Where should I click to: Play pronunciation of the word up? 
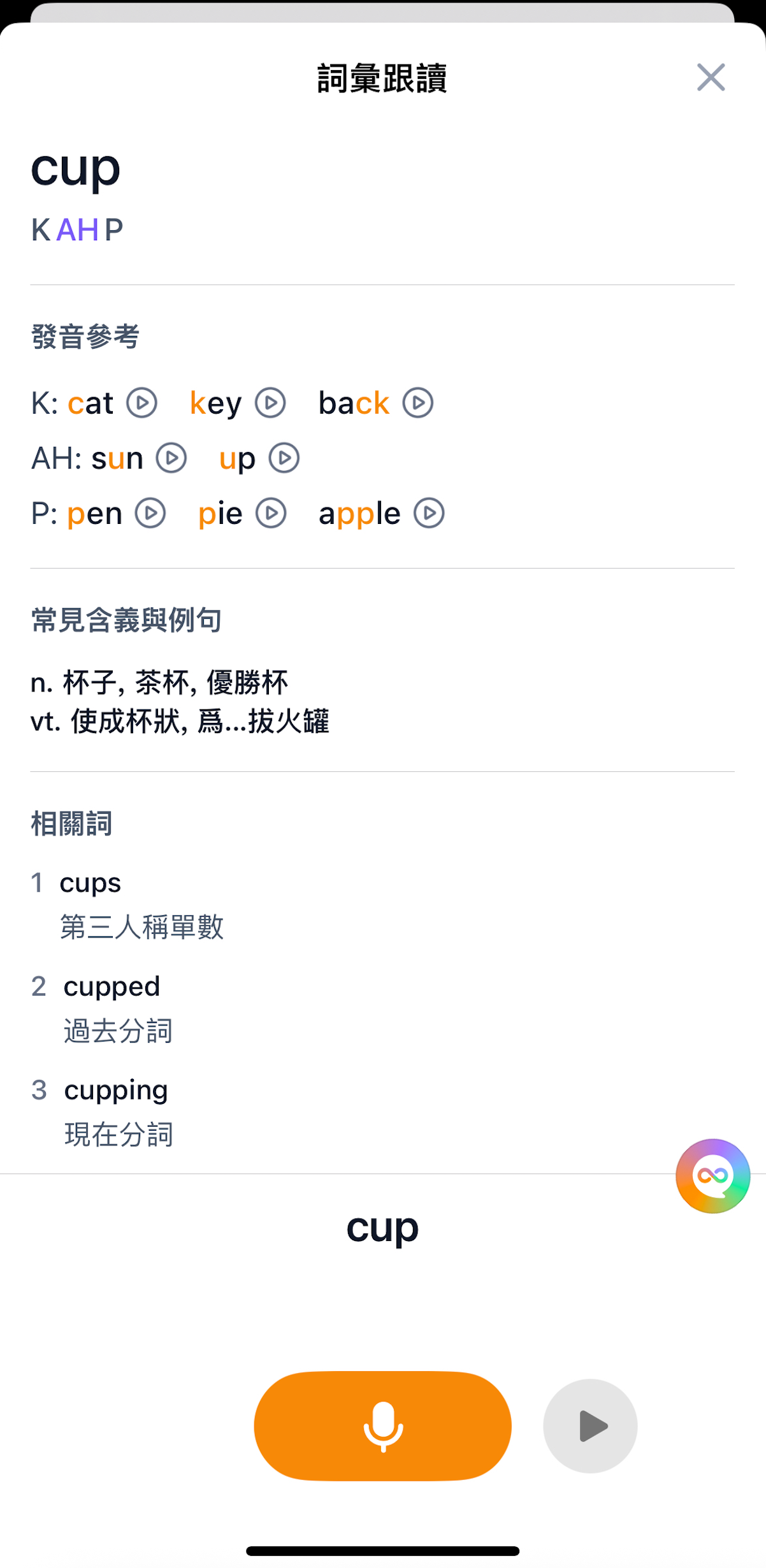[284, 458]
